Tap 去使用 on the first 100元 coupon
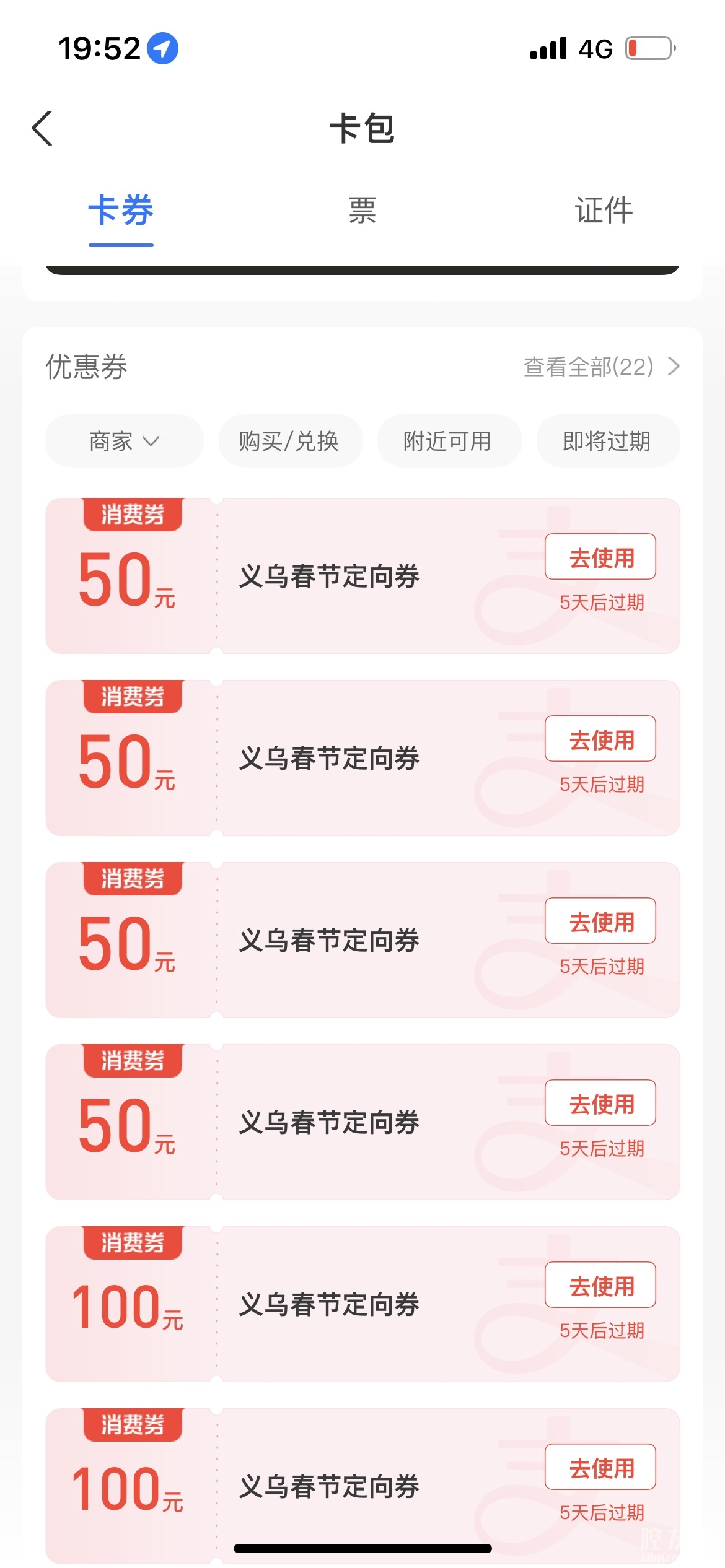The image size is (725, 1568). (x=600, y=1286)
